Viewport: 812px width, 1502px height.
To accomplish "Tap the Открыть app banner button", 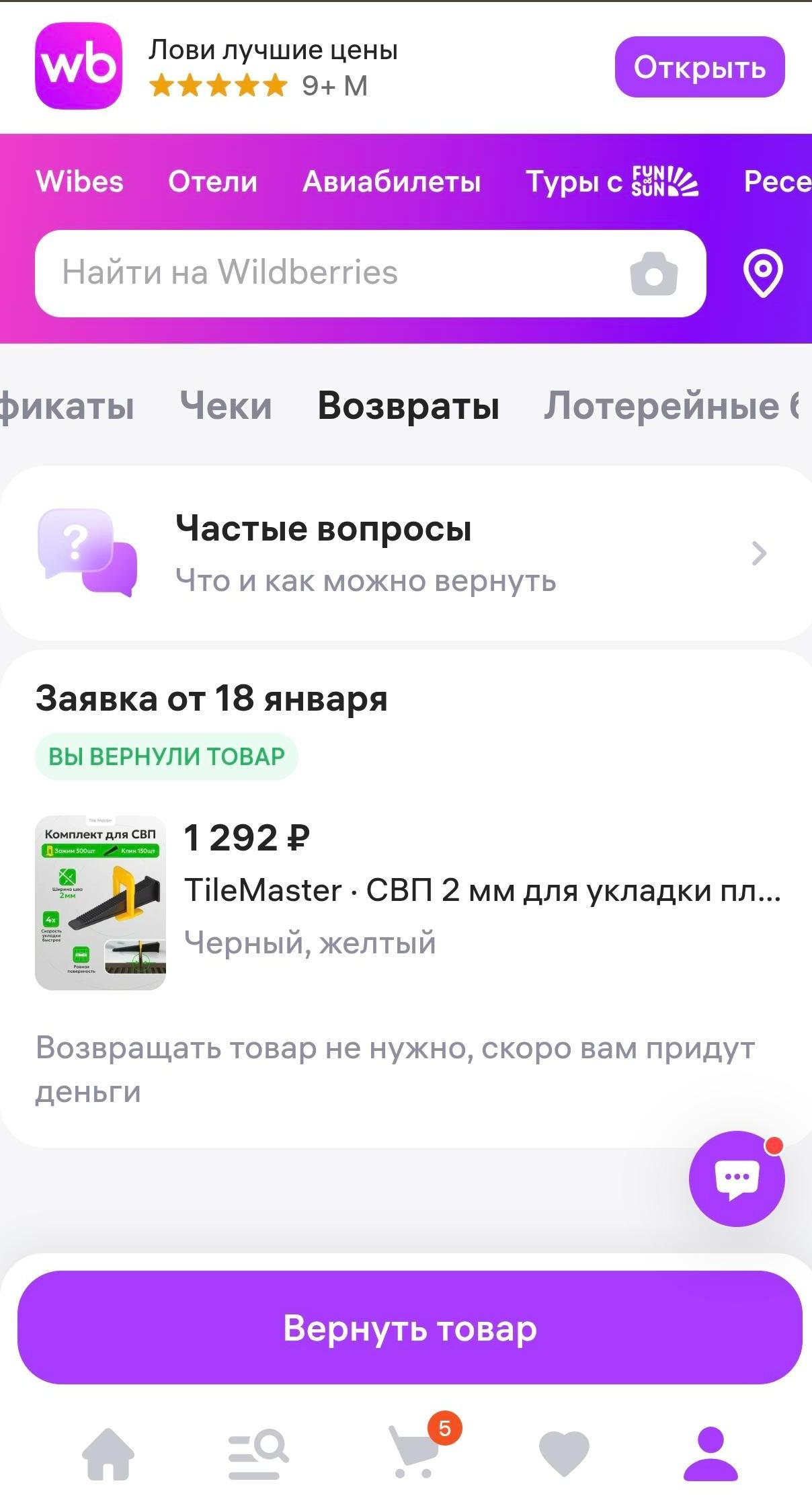I will (x=699, y=67).
